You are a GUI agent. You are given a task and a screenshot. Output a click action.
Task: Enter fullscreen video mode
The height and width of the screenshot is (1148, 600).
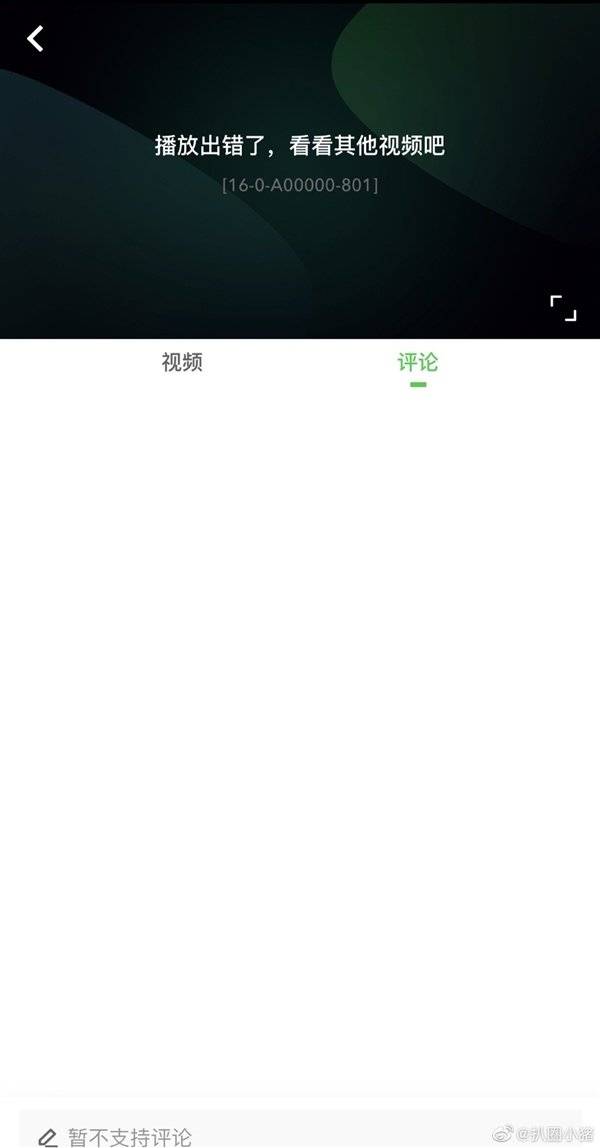563,308
